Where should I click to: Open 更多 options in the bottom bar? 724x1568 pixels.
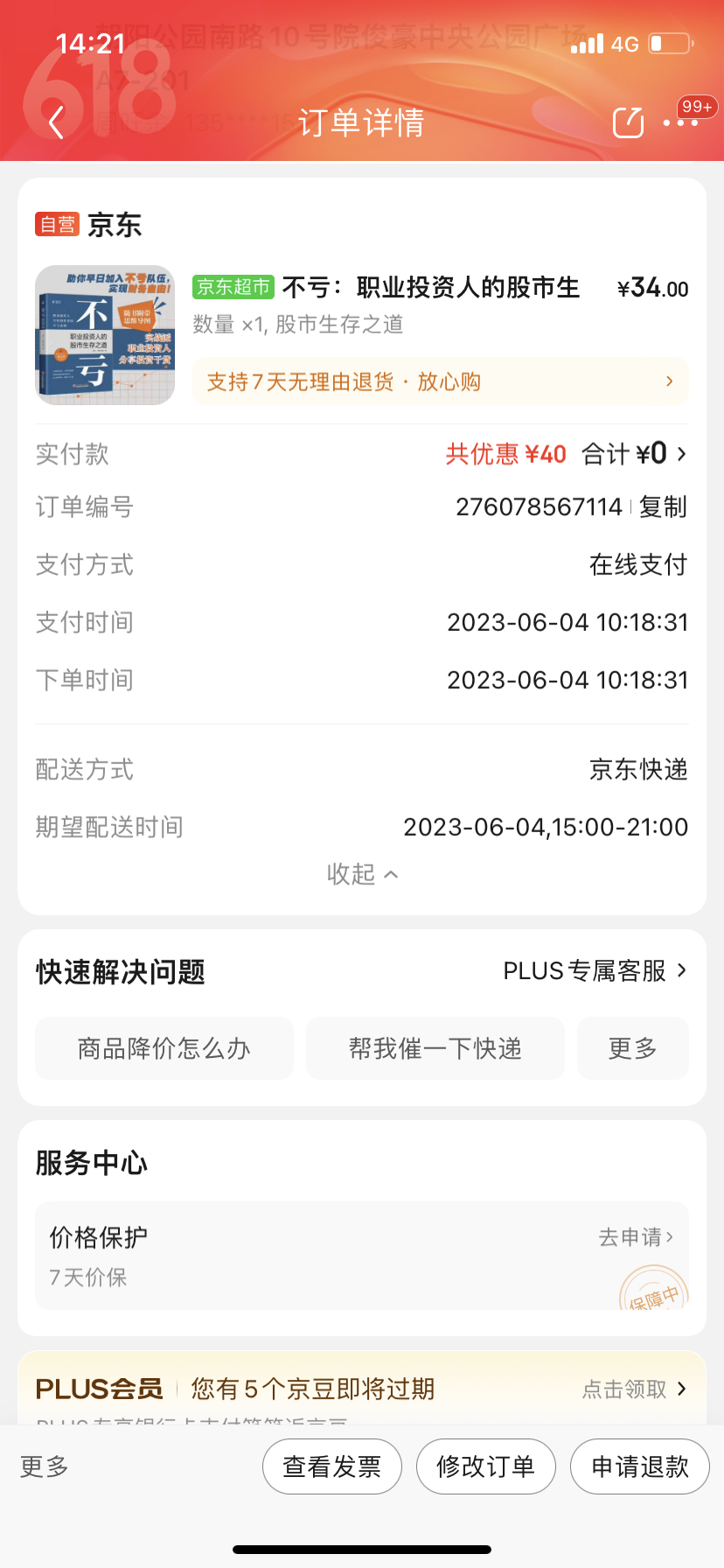click(x=45, y=1466)
